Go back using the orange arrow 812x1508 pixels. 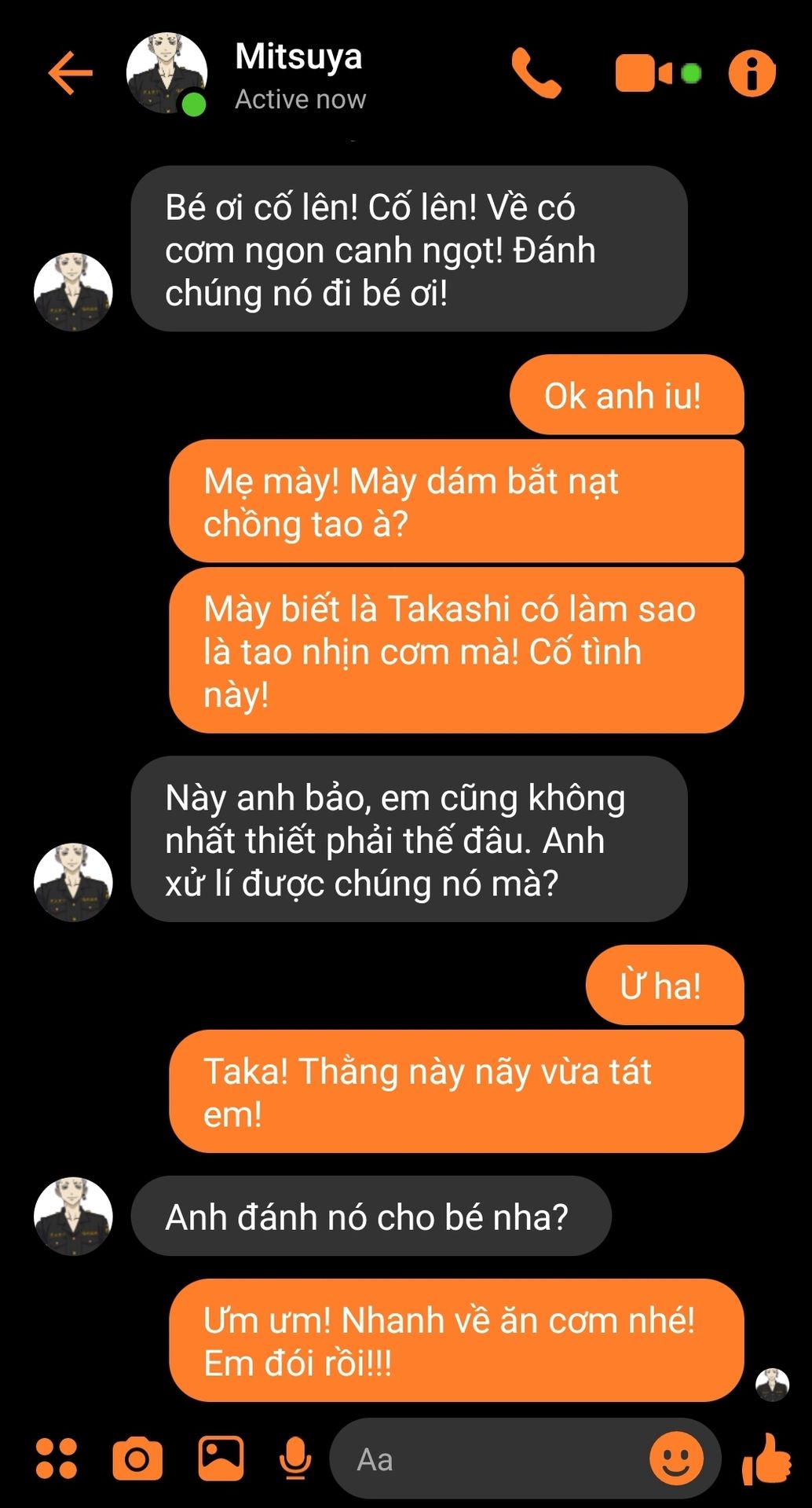(71, 73)
